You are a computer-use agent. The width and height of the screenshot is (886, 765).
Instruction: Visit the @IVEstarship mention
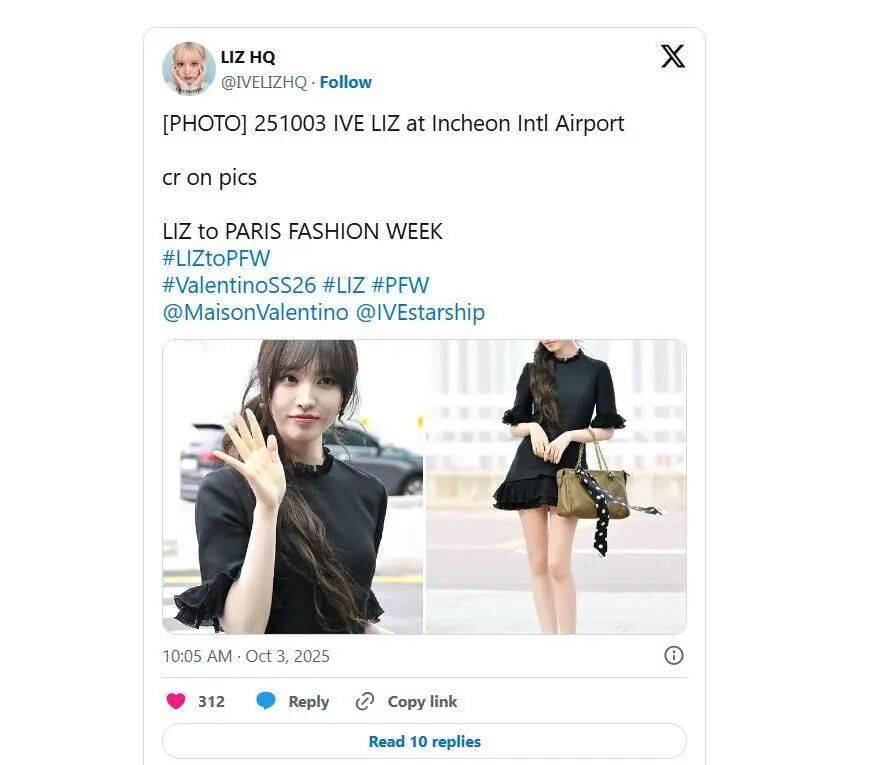(x=420, y=312)
